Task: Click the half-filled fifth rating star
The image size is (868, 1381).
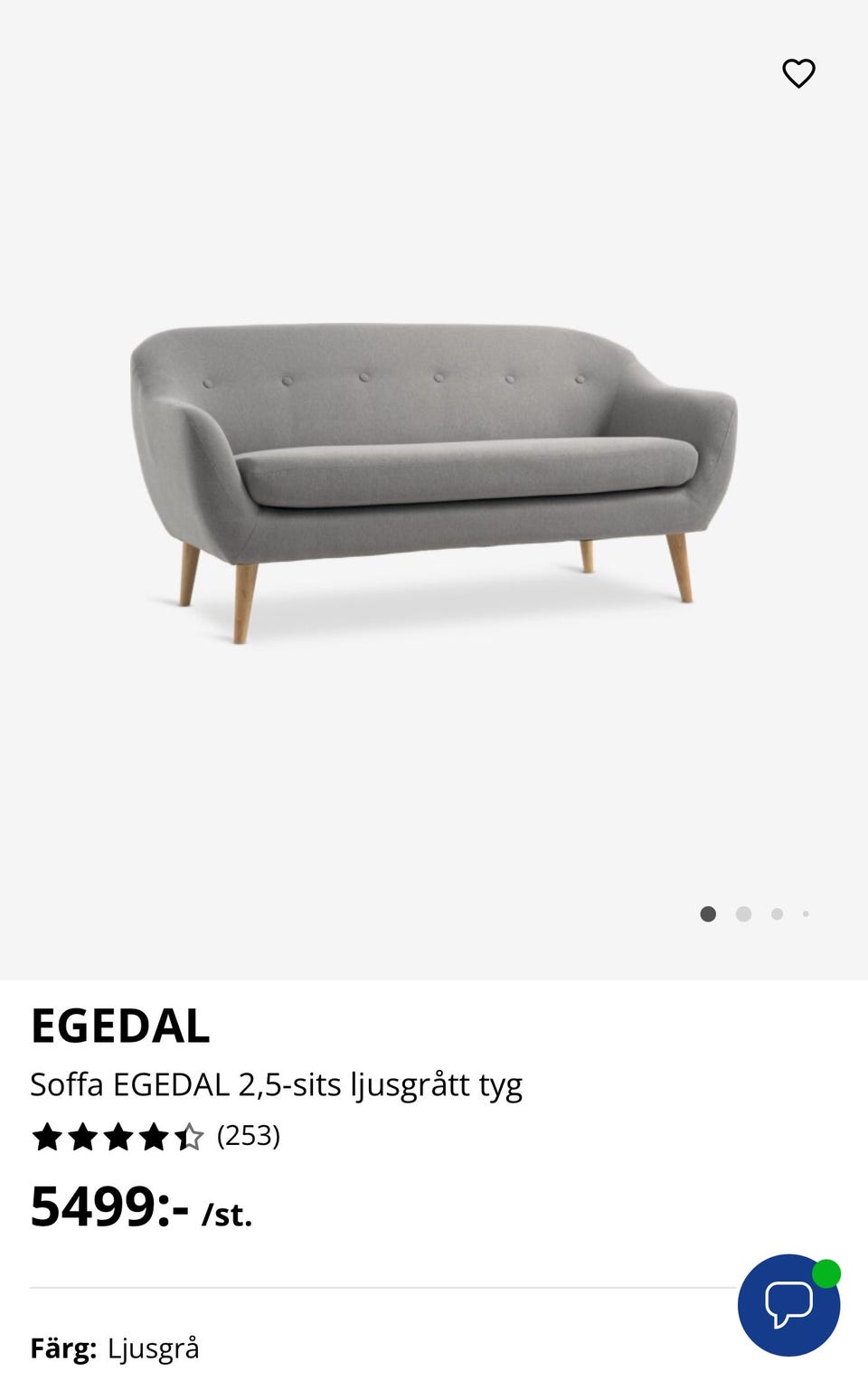Action: click(x=187, y=1138)
